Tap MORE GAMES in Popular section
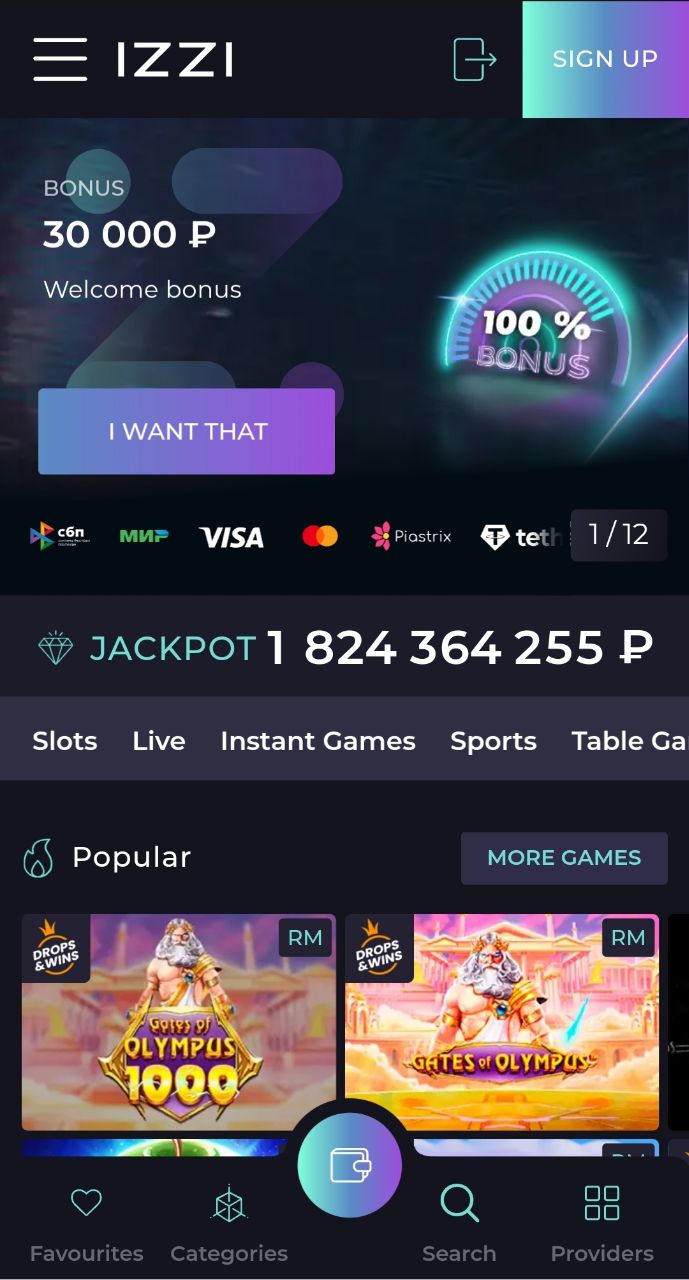Image resolution: width=689 pixels, height=1280 pixels. click(x=564, y=858)
